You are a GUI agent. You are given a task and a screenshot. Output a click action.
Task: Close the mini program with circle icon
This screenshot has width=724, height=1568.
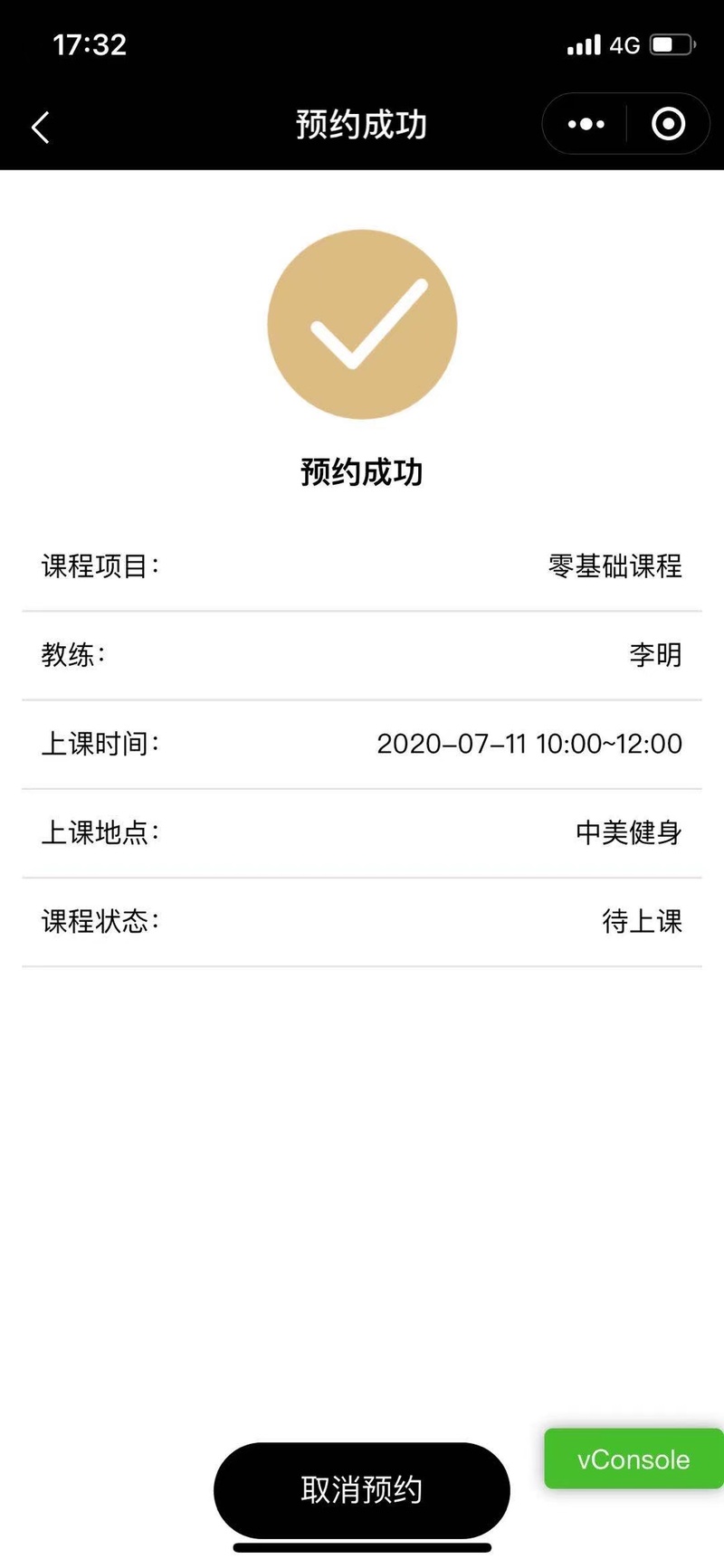tap(668, 124)
